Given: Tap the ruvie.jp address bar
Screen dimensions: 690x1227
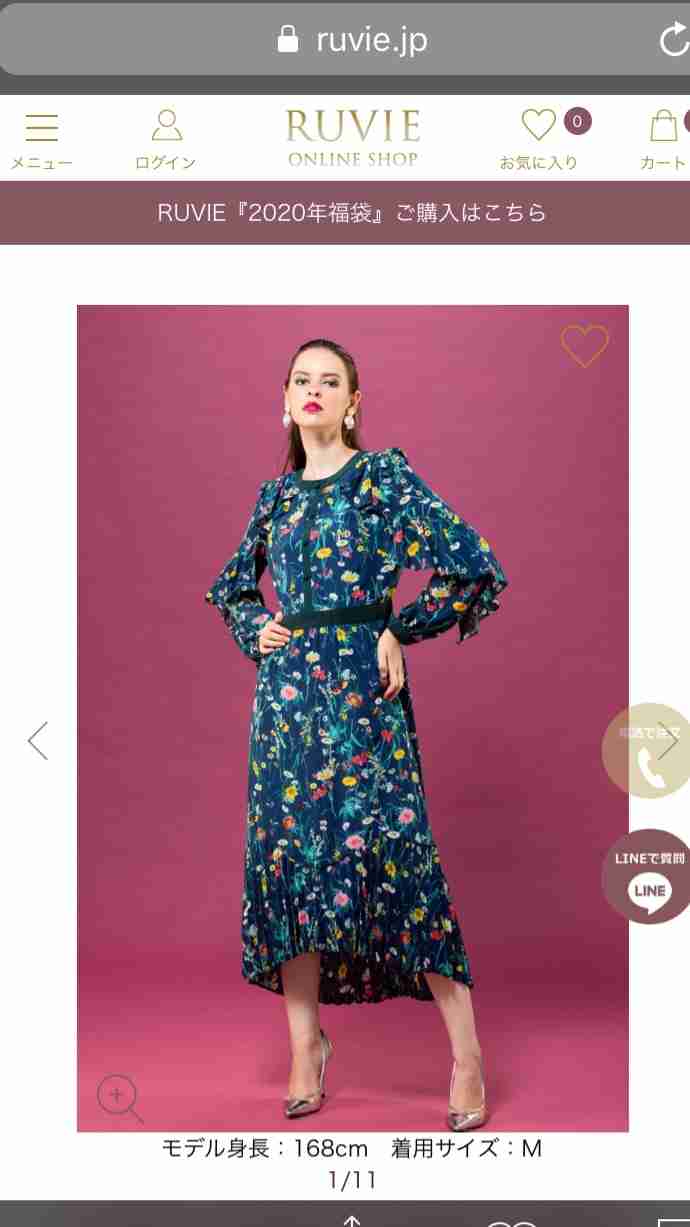Looking at the screenshot, I should 345,40.
